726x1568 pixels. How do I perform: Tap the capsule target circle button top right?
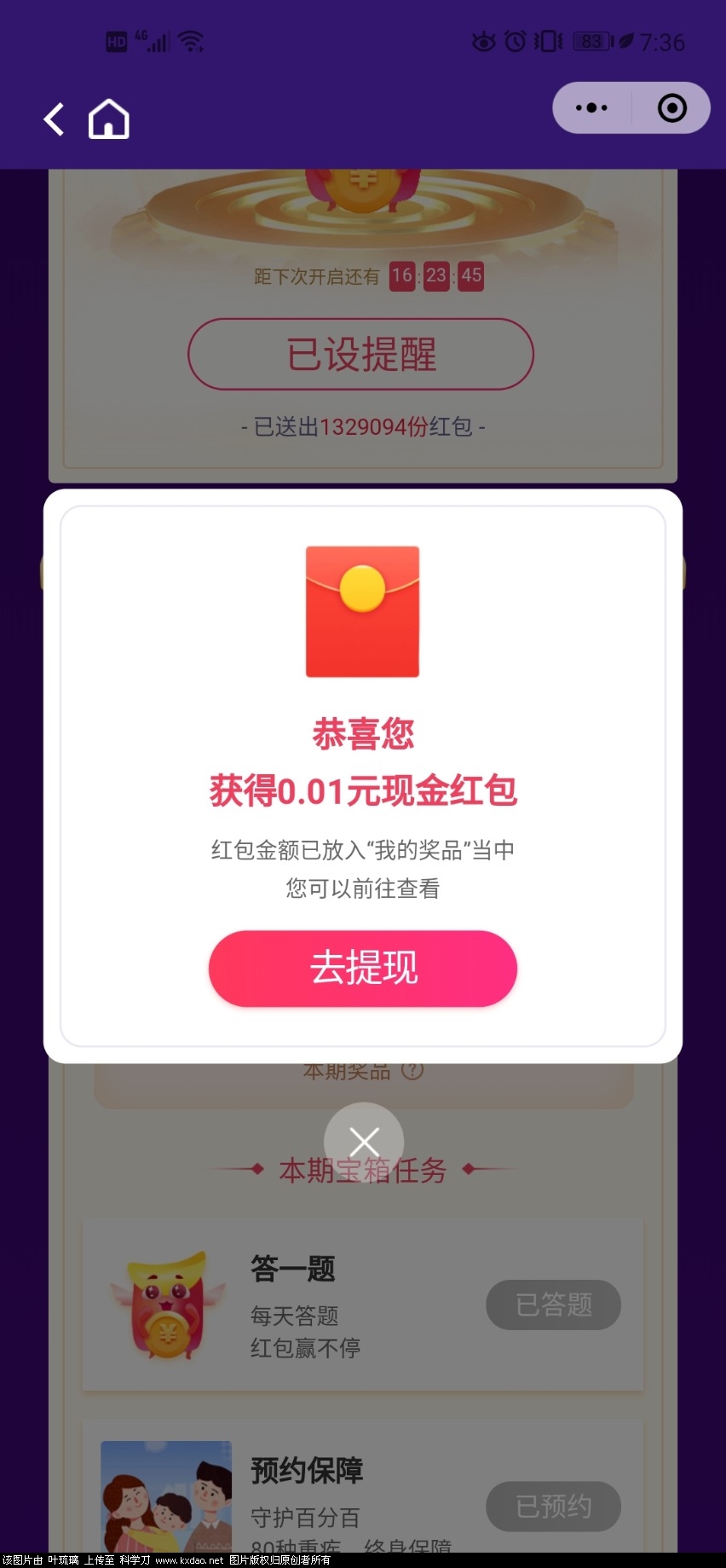(x=671, y=108)
